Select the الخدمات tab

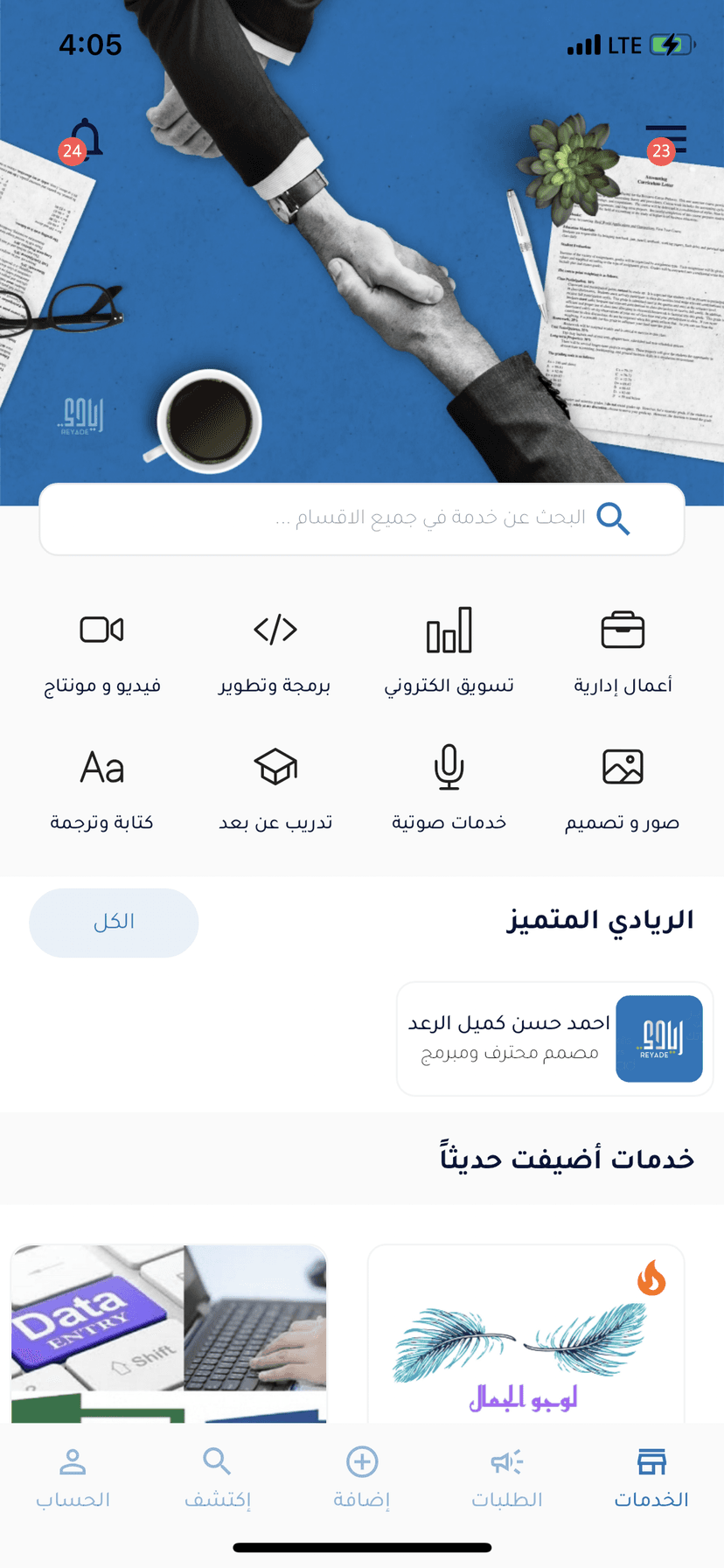click(651, 1480)
